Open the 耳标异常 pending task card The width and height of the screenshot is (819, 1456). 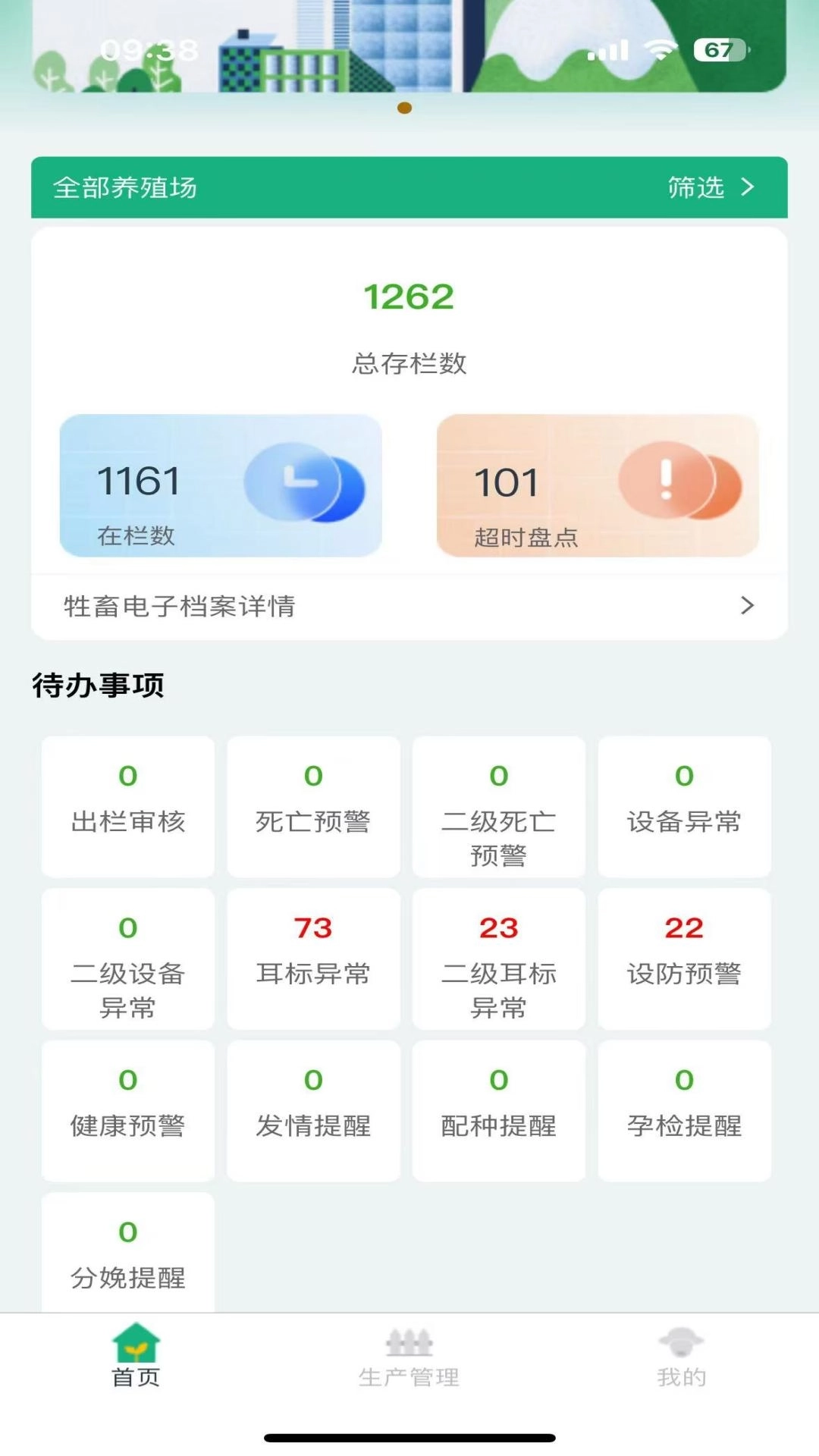[x=312, y=959]
